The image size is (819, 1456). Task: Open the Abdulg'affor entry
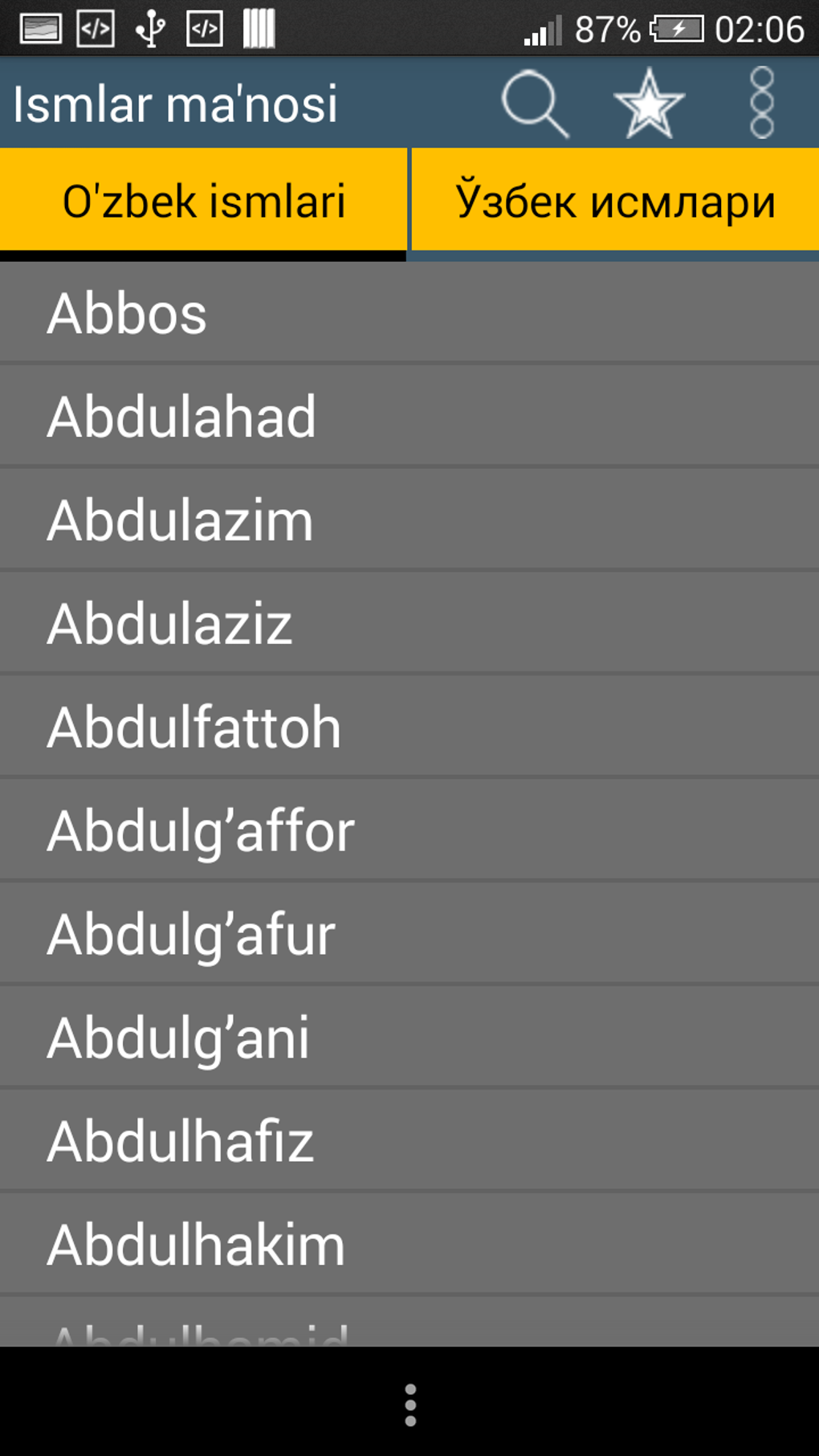pyautogui.click(x=409, y=830)
